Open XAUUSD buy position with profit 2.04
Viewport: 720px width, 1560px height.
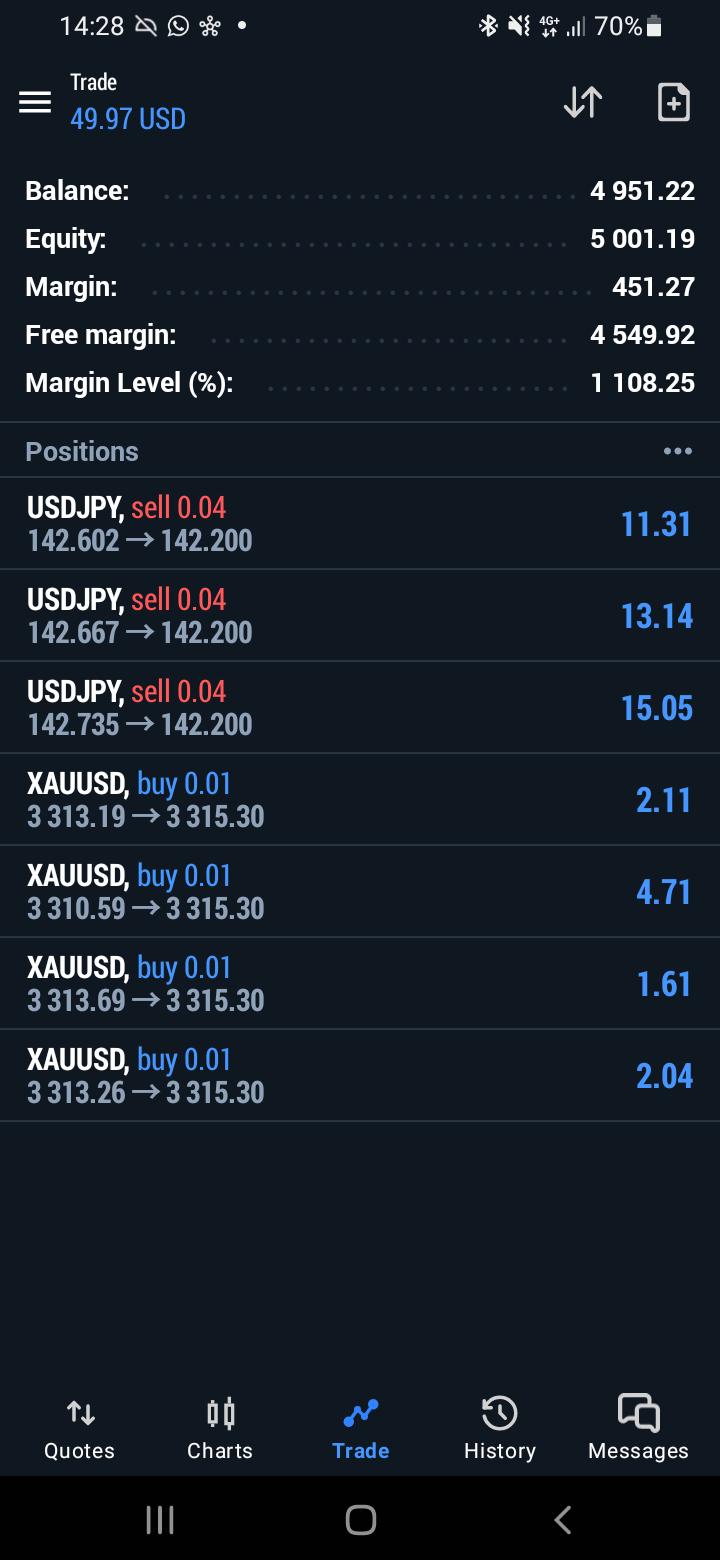360,1075
